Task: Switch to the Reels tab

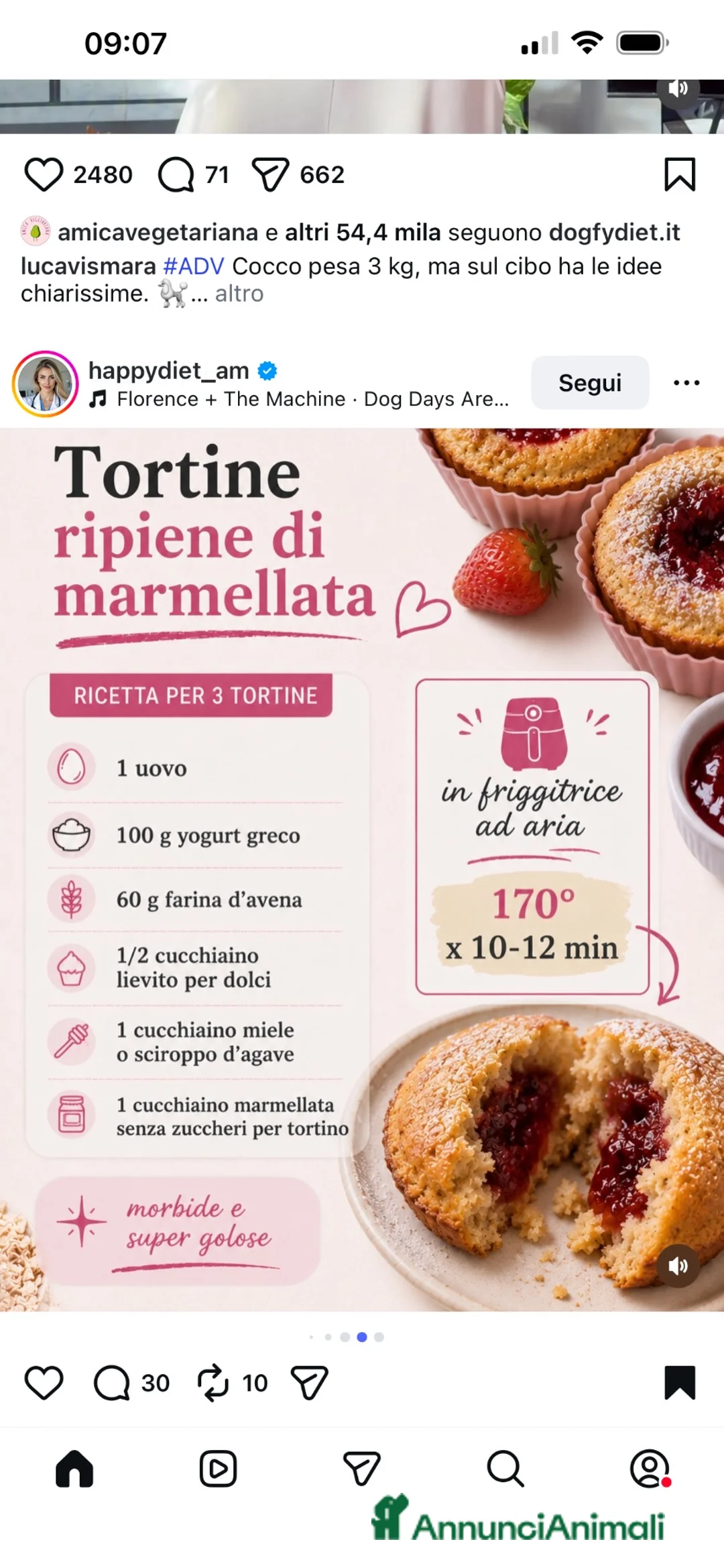Action: pos(218,1469)
